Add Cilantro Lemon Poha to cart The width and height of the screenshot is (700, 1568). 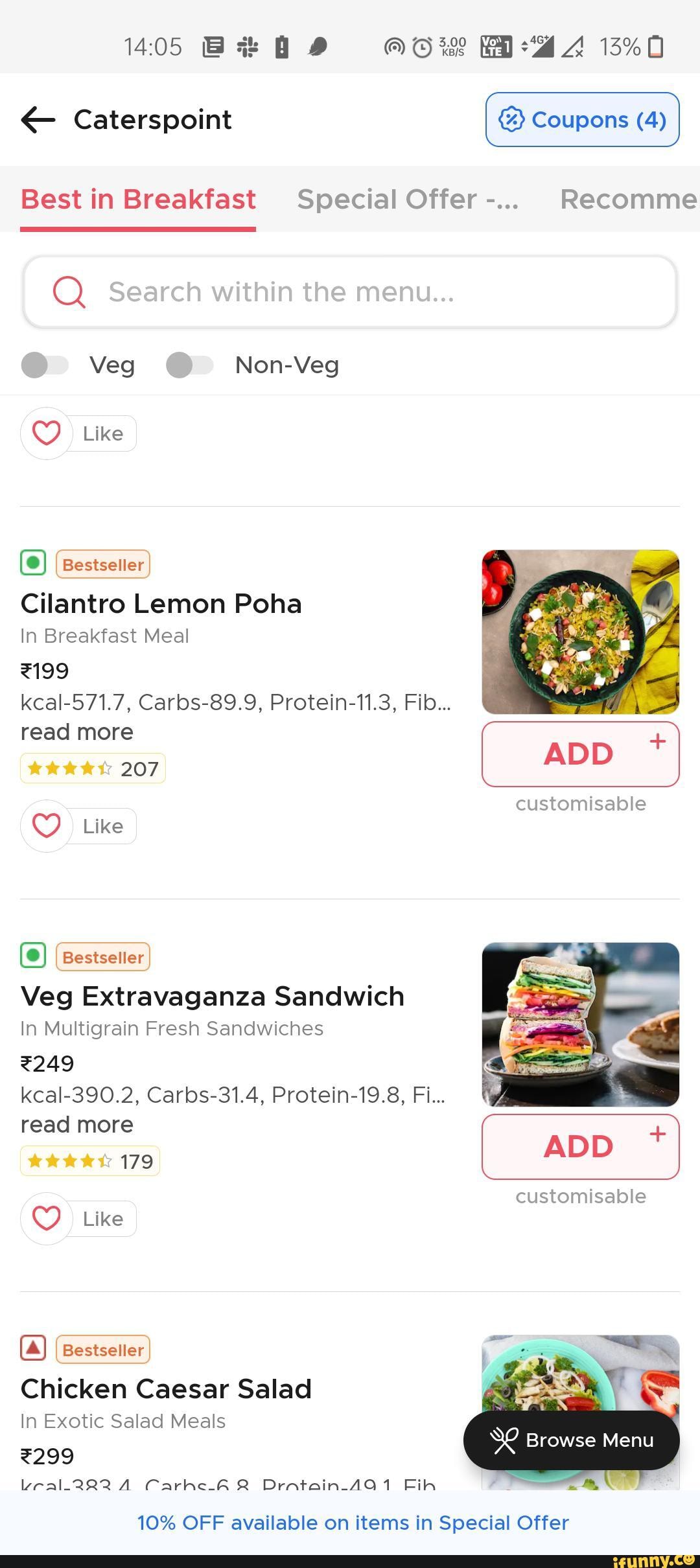click(x=580, y=754)
